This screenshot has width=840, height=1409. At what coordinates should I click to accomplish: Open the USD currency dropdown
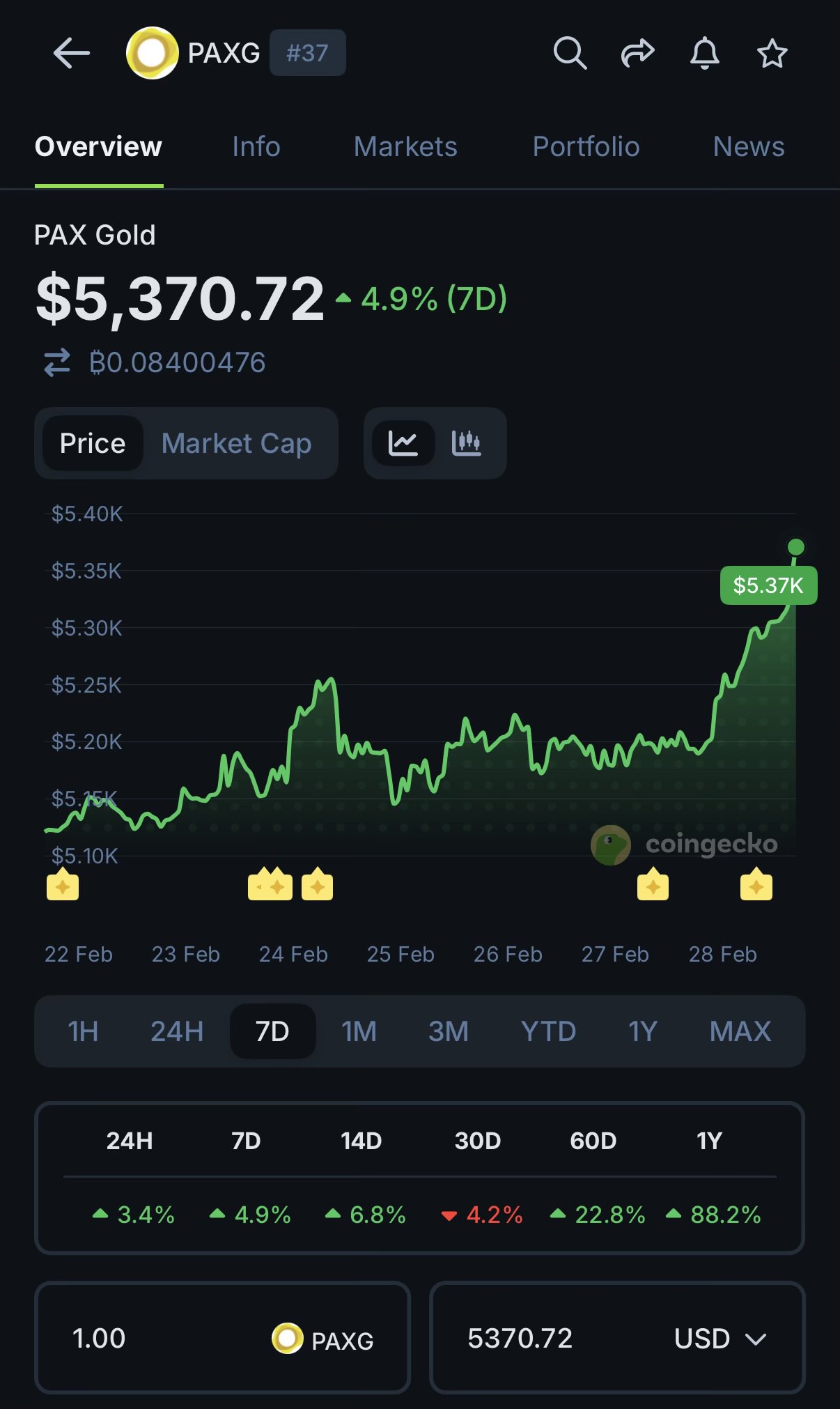point(720,1339)
